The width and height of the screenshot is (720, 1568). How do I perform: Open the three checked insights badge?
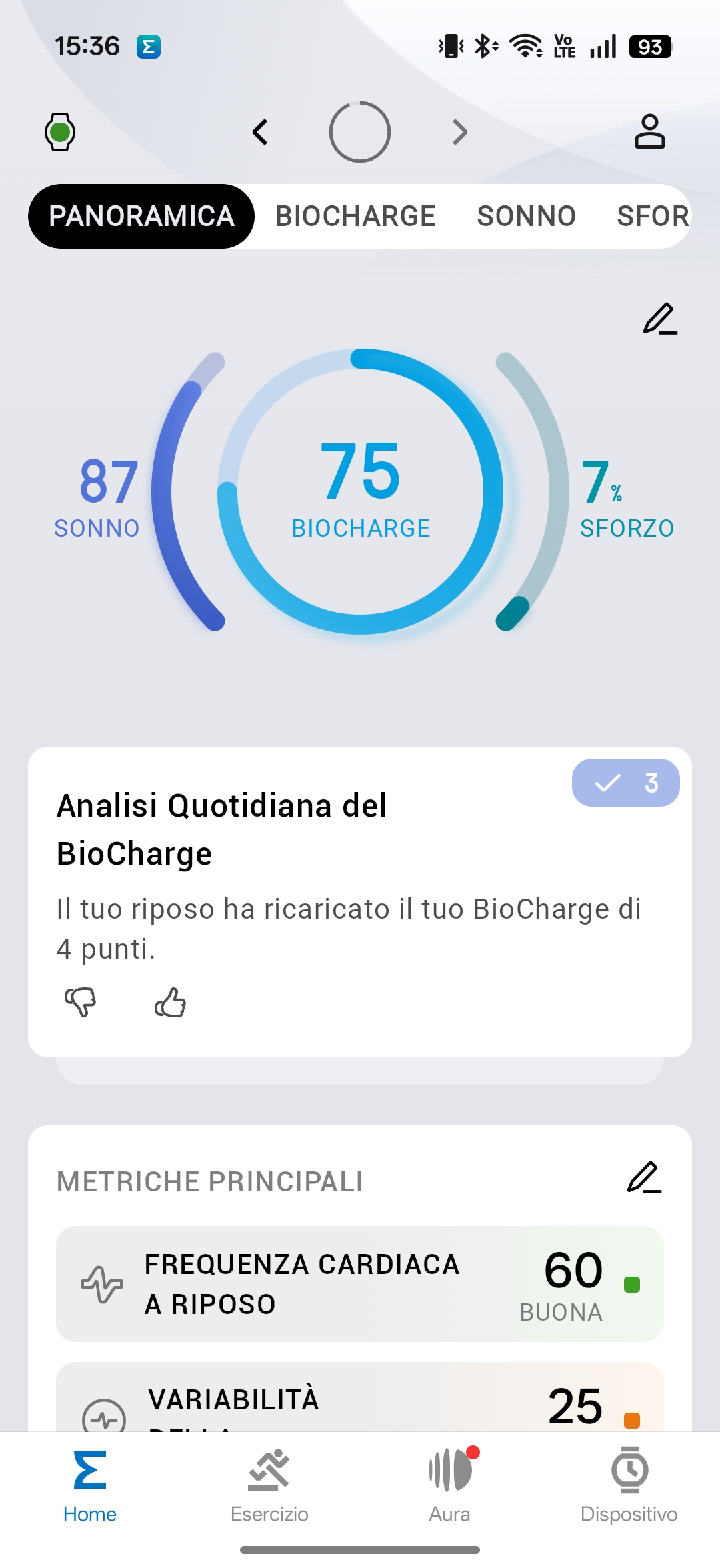point(625,783)
